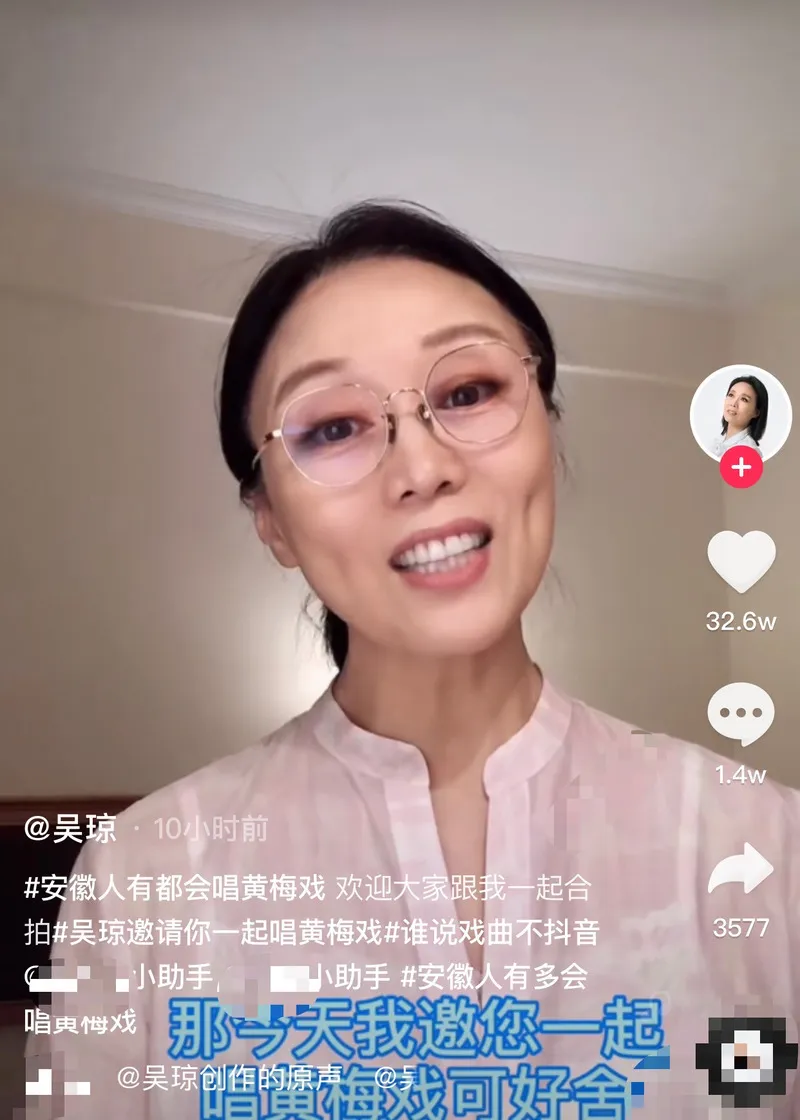Share this video using the arrow
The image size is (800, 1120).
(x=741, y=869)
